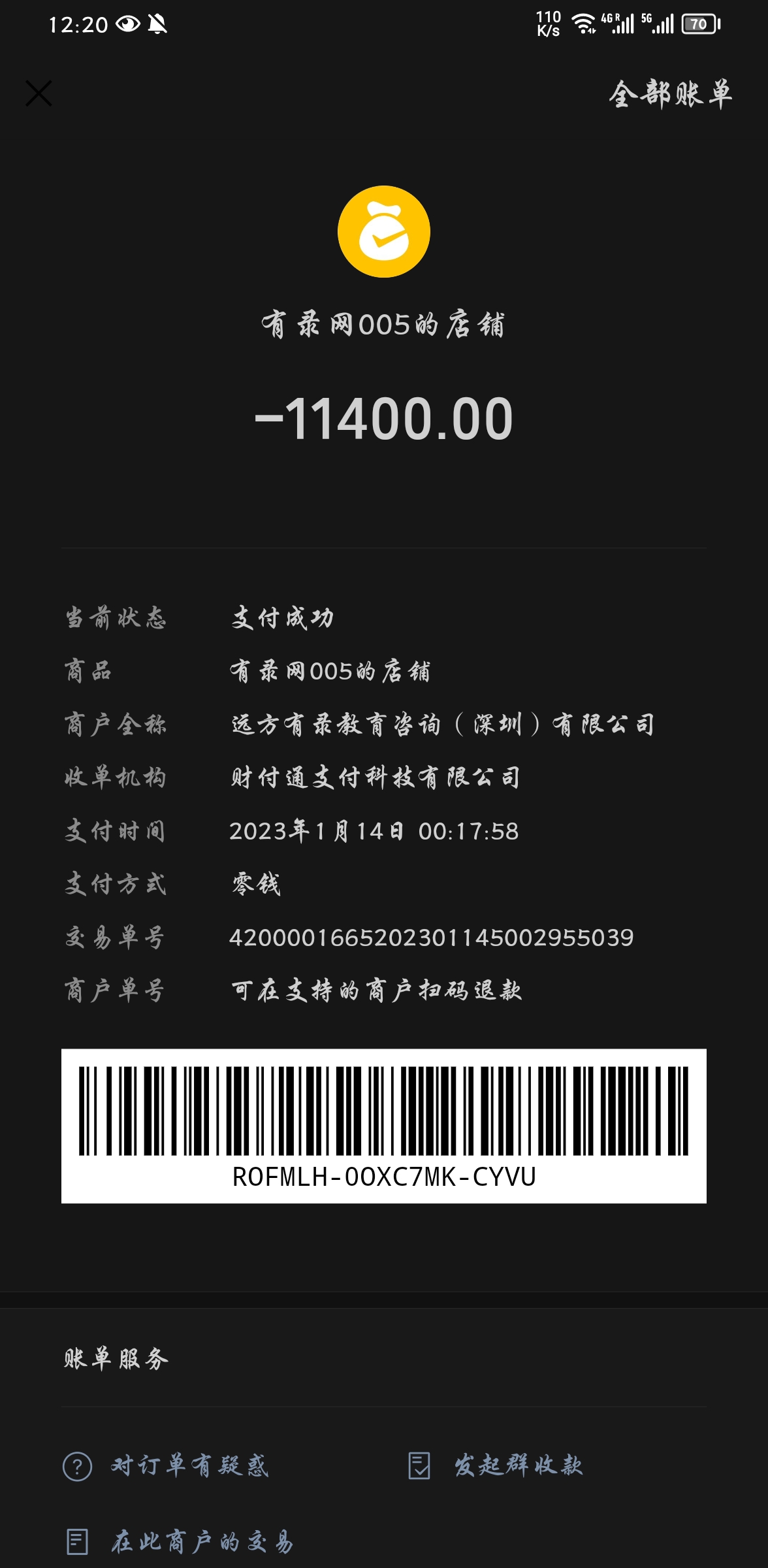The width and height of the screenshot is (768, 1568).
Task: Open 全部账单 all bills
Action: [670, 94]
